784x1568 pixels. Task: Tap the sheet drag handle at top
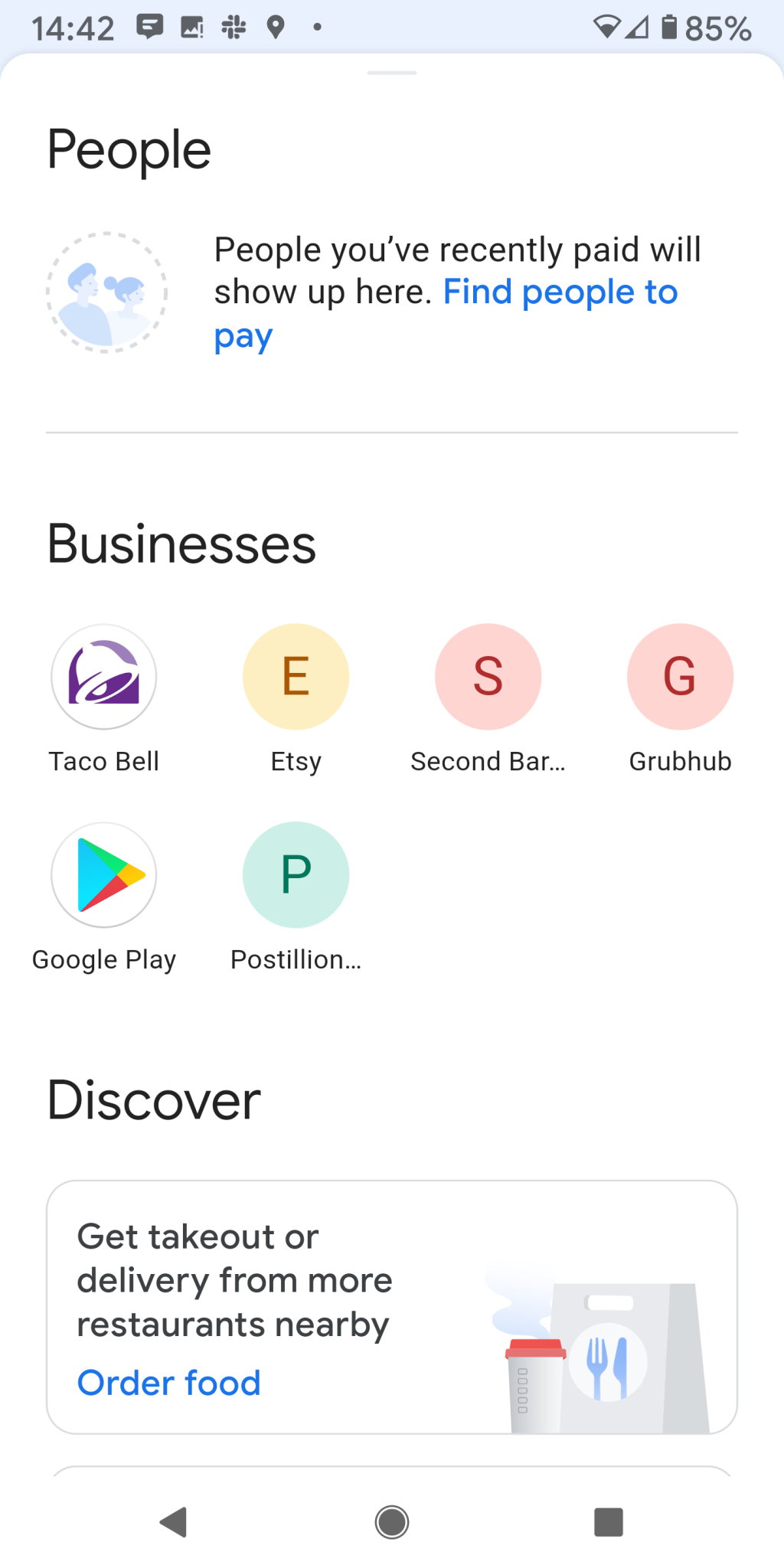coord(392,74)
